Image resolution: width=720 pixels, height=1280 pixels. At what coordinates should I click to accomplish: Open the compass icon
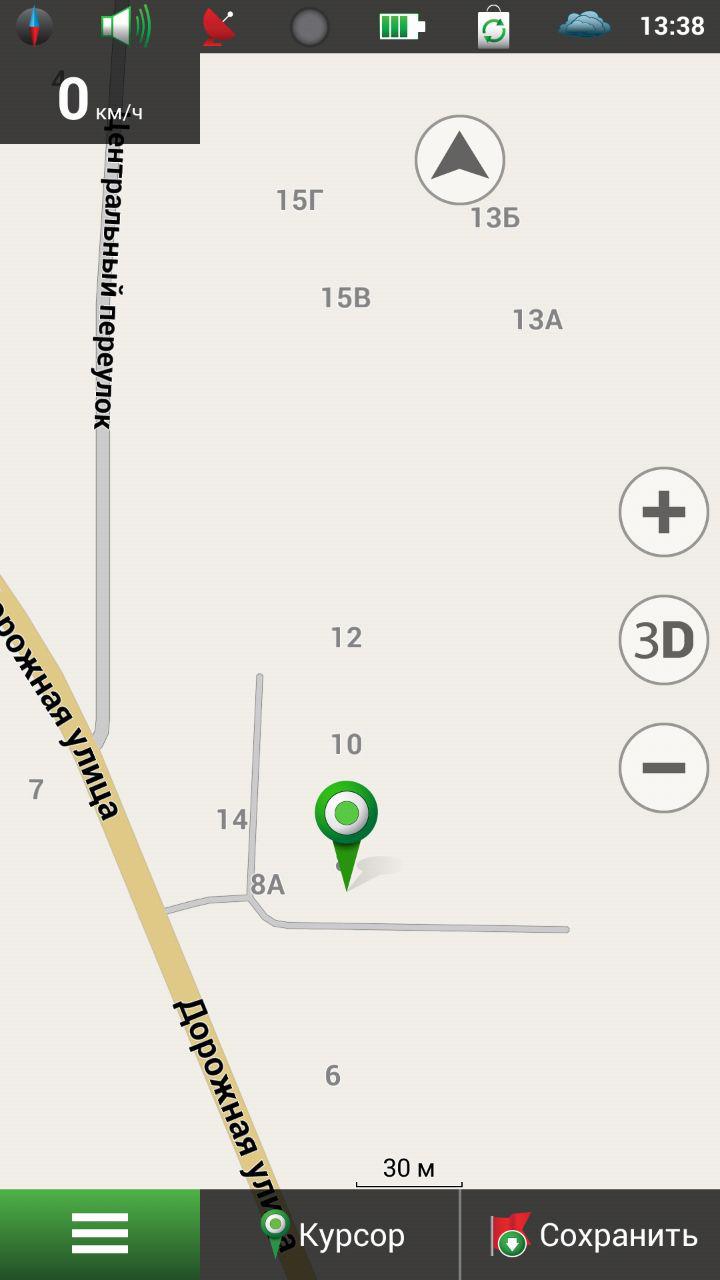pos(34,26)
